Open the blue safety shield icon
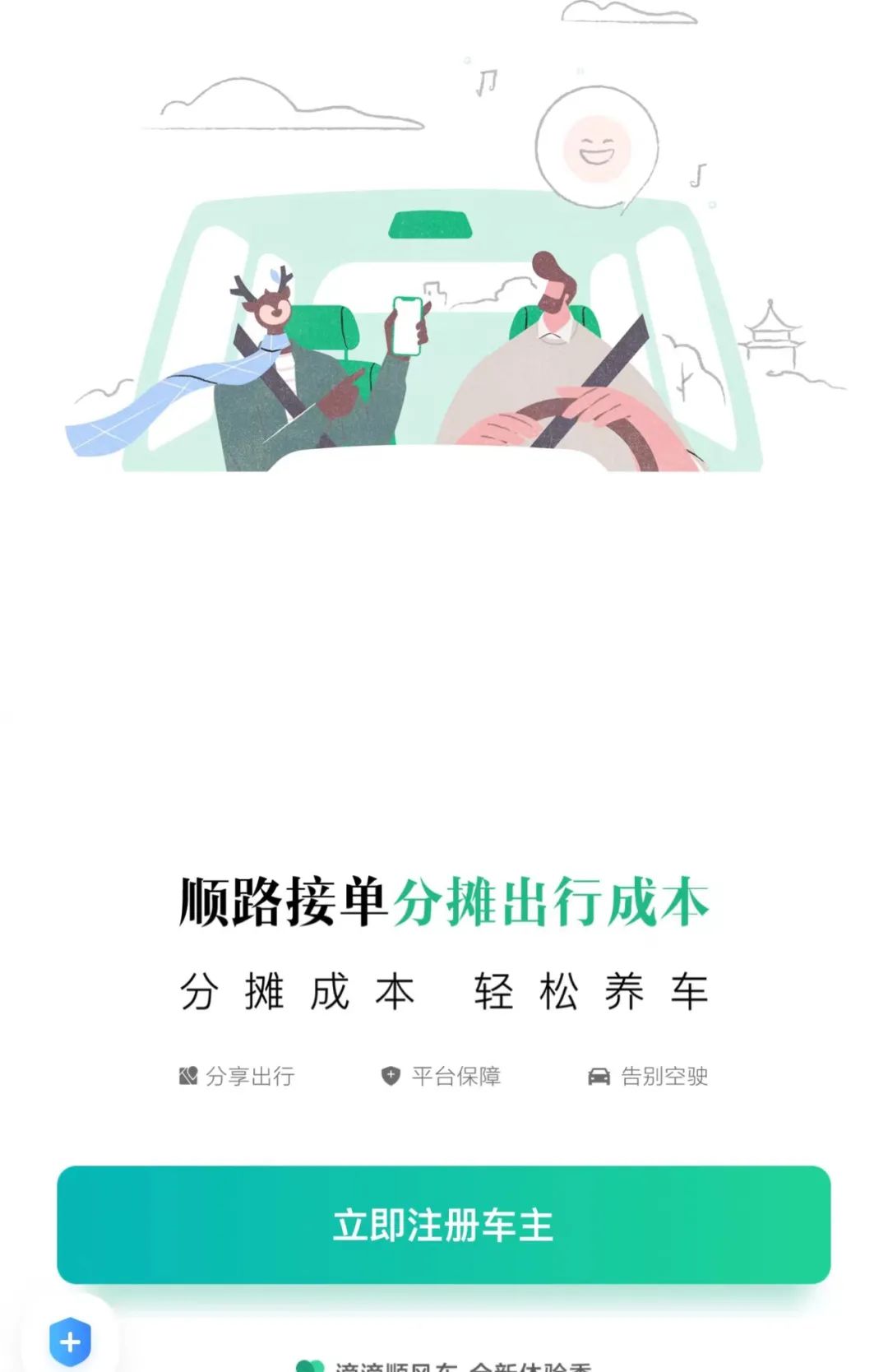The width and height of the screenshot is (888, 1372). tap(70, 1342)
